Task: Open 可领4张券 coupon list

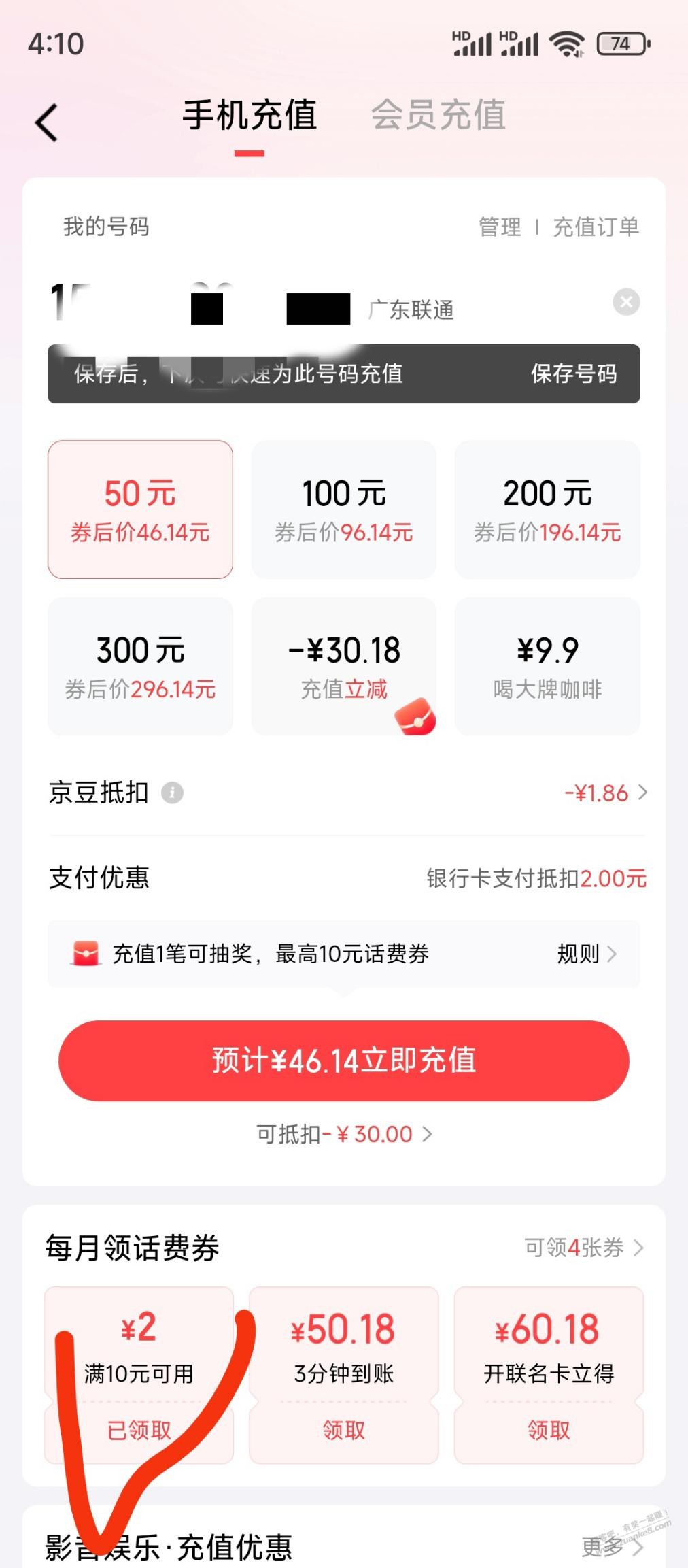Action: tap(584, 1248)
